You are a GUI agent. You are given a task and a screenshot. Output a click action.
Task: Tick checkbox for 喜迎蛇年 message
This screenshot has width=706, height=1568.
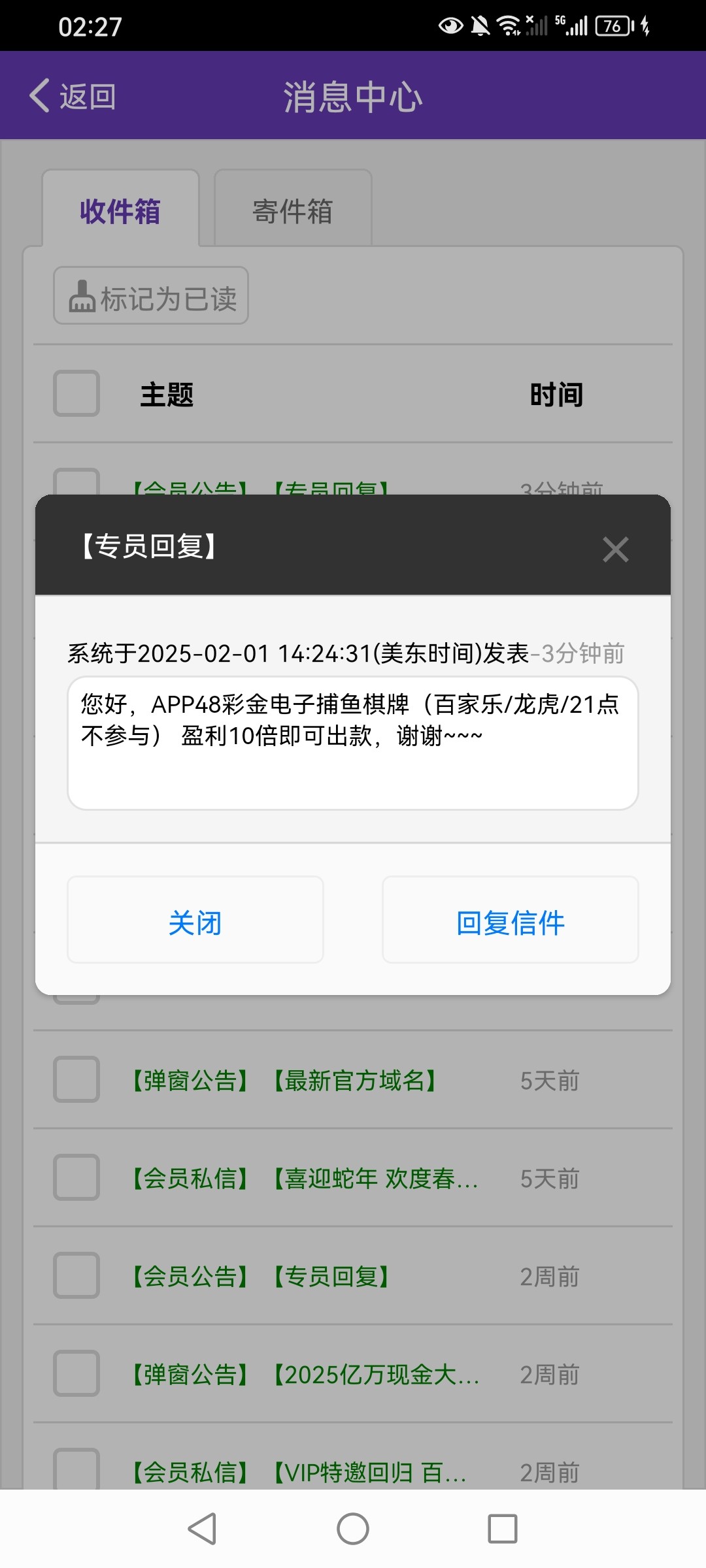[x=76, y=1177]
